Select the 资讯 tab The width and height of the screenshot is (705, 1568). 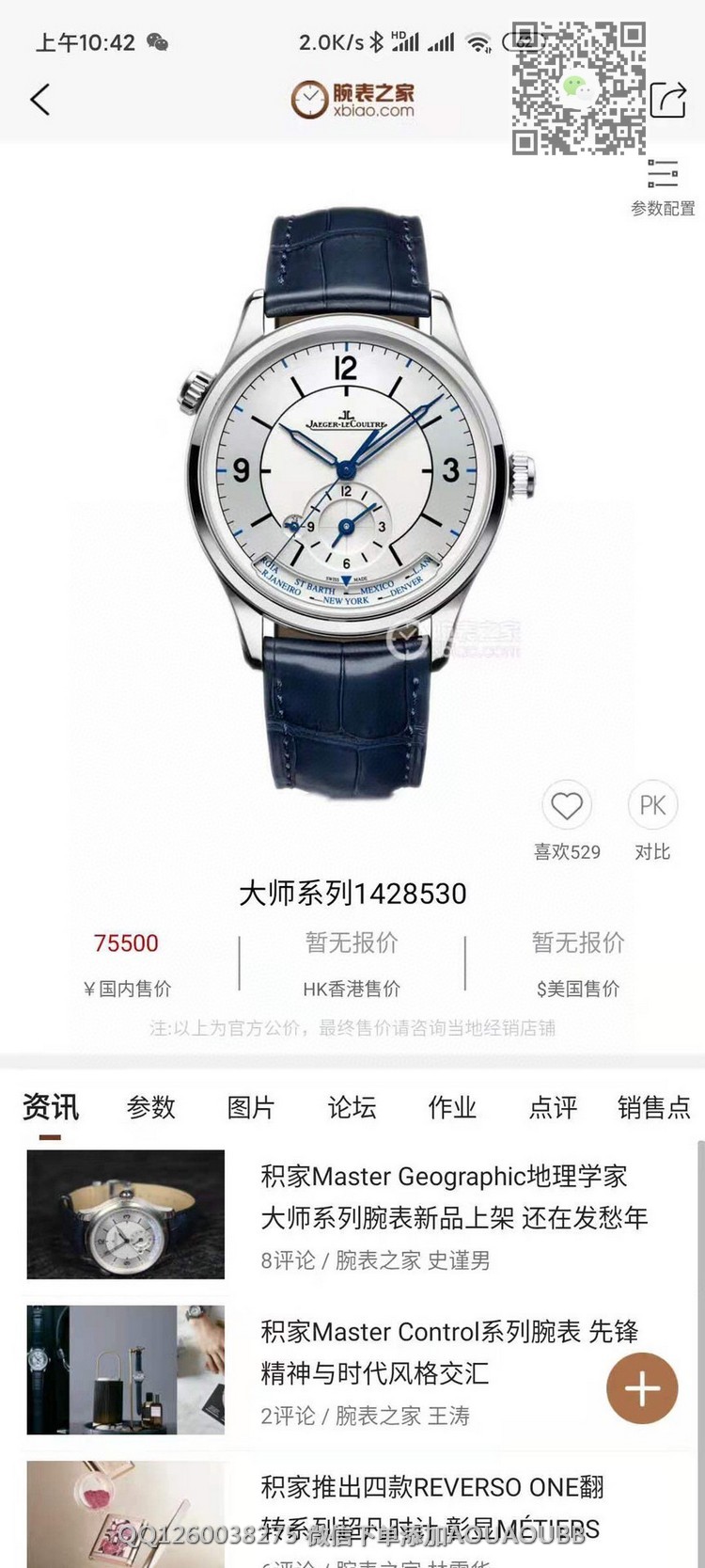[51, 1107]
